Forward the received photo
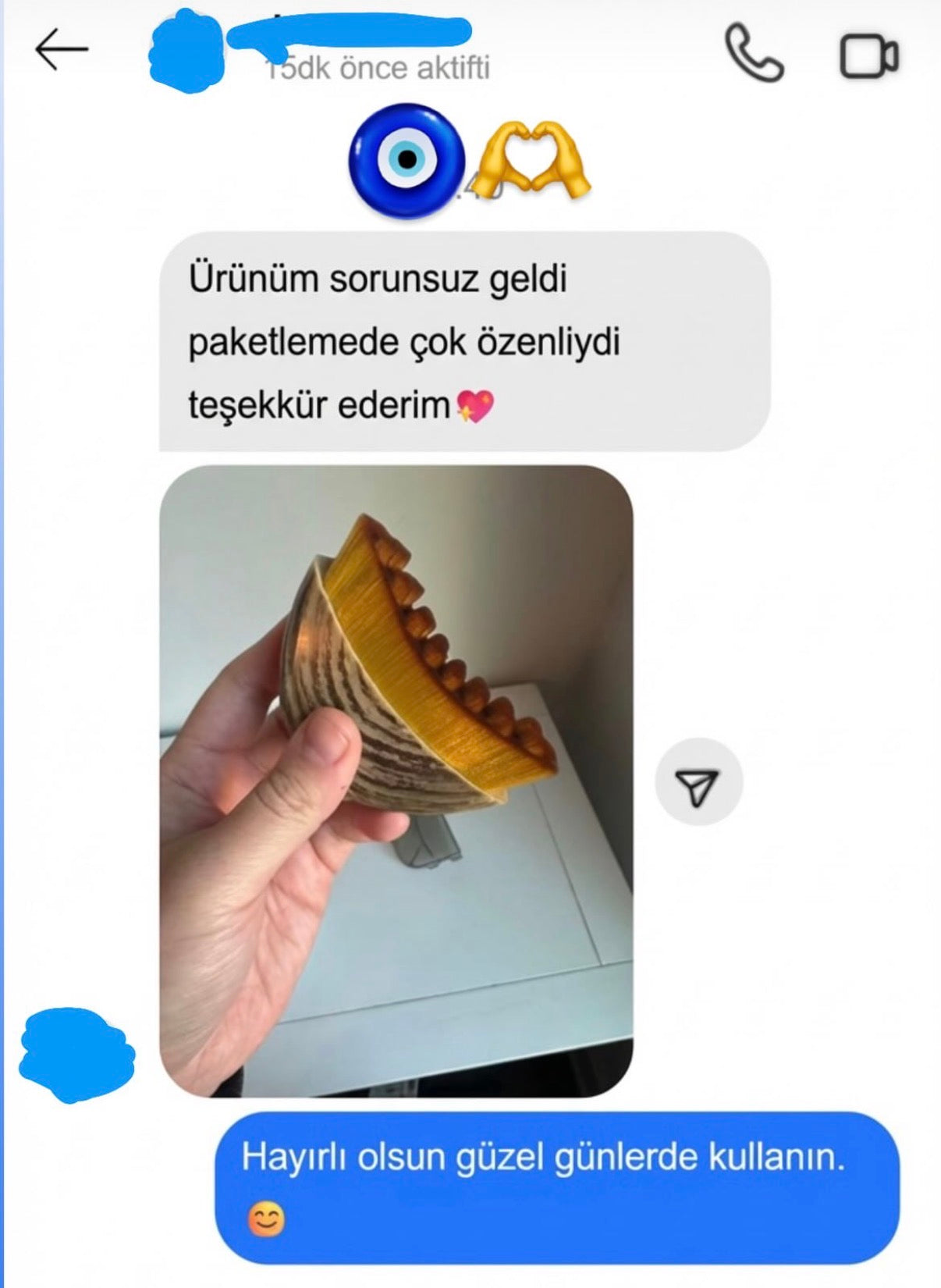Viewport: 941px width, 1288px height. click(698, 783)
